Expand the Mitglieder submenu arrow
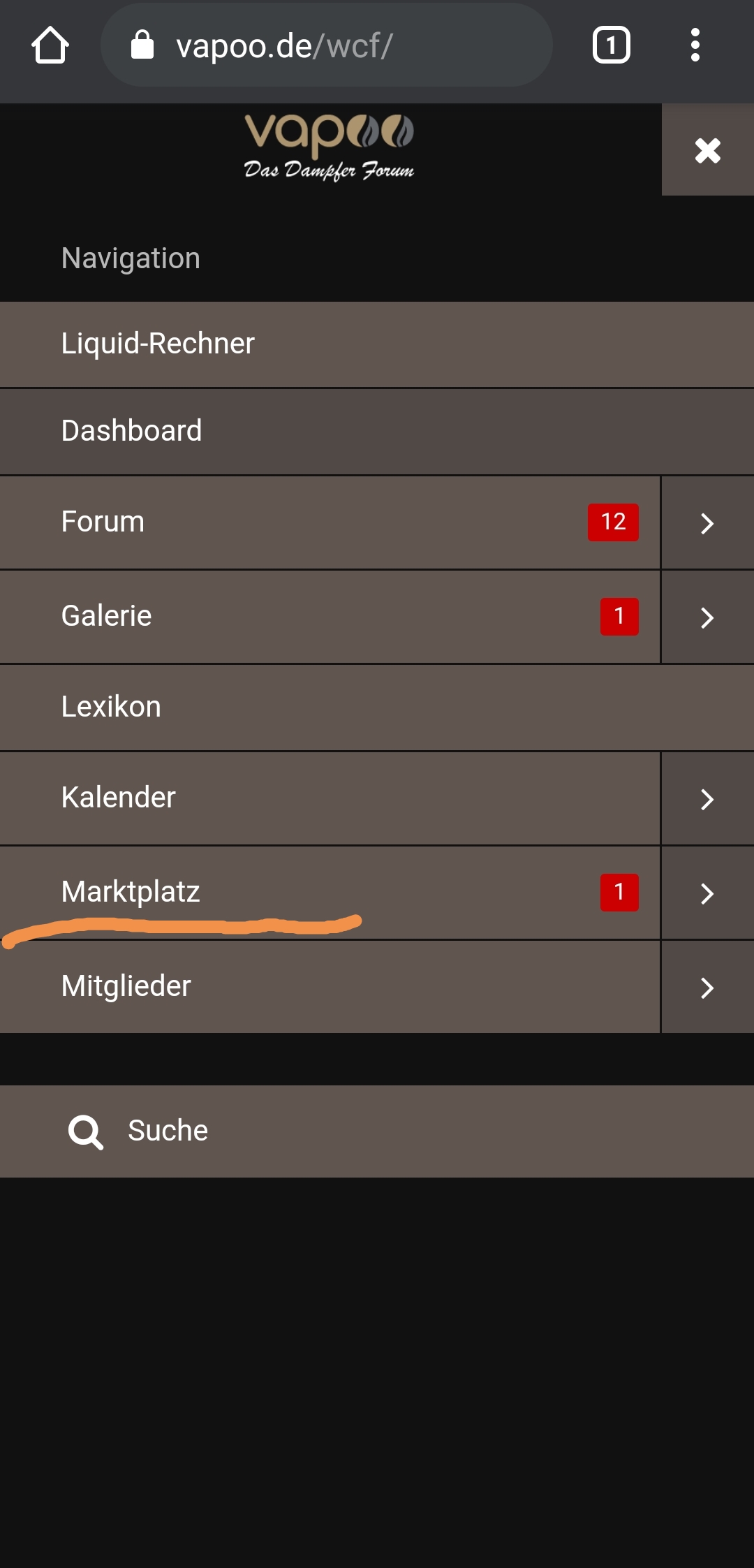Image resolution: width=754 pixels, height=1568 pixels. coord(707,988)
